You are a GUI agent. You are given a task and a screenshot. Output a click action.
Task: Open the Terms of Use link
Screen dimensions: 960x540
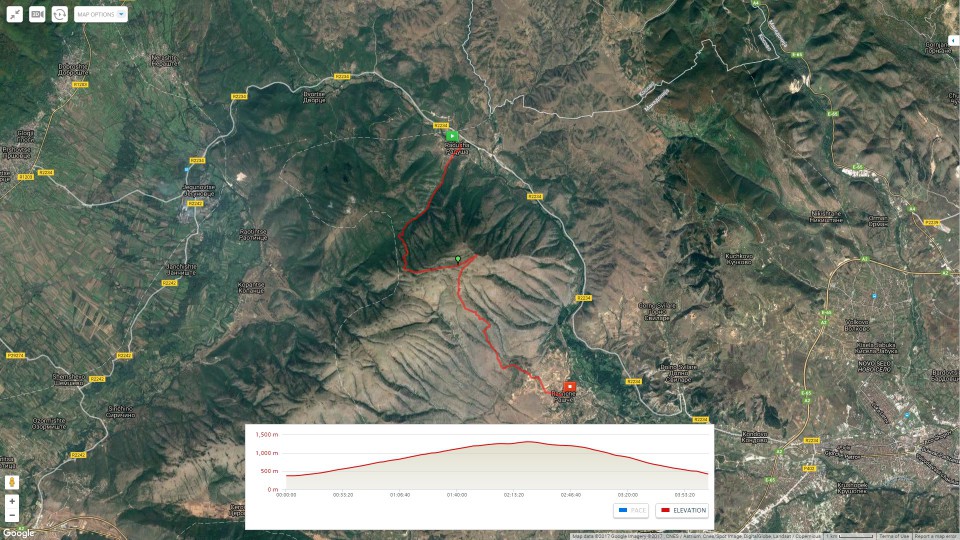tap(894, 536)
